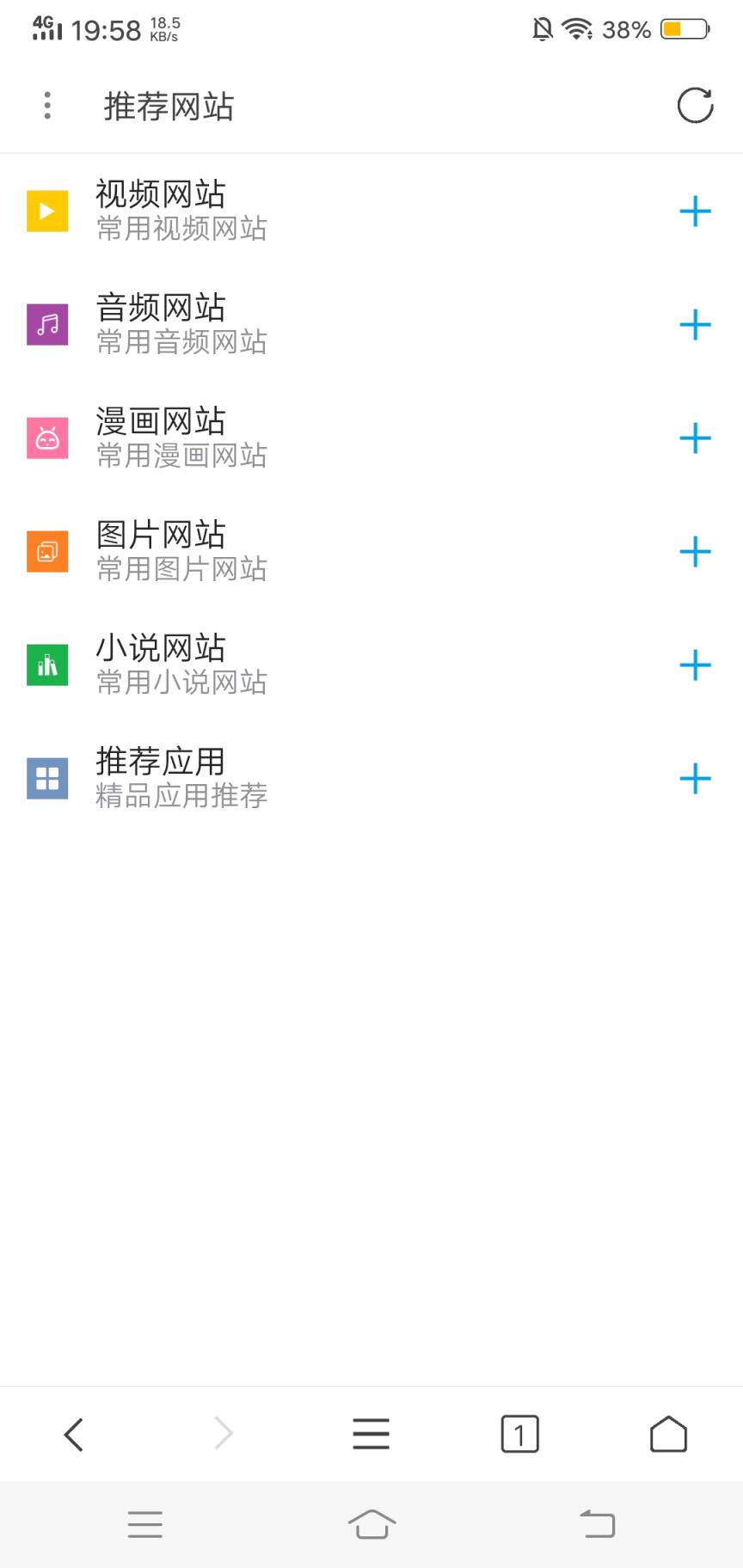743x1568 pixels.
Task: Open the 小说网站 list entry
Action: coord(301,665)
